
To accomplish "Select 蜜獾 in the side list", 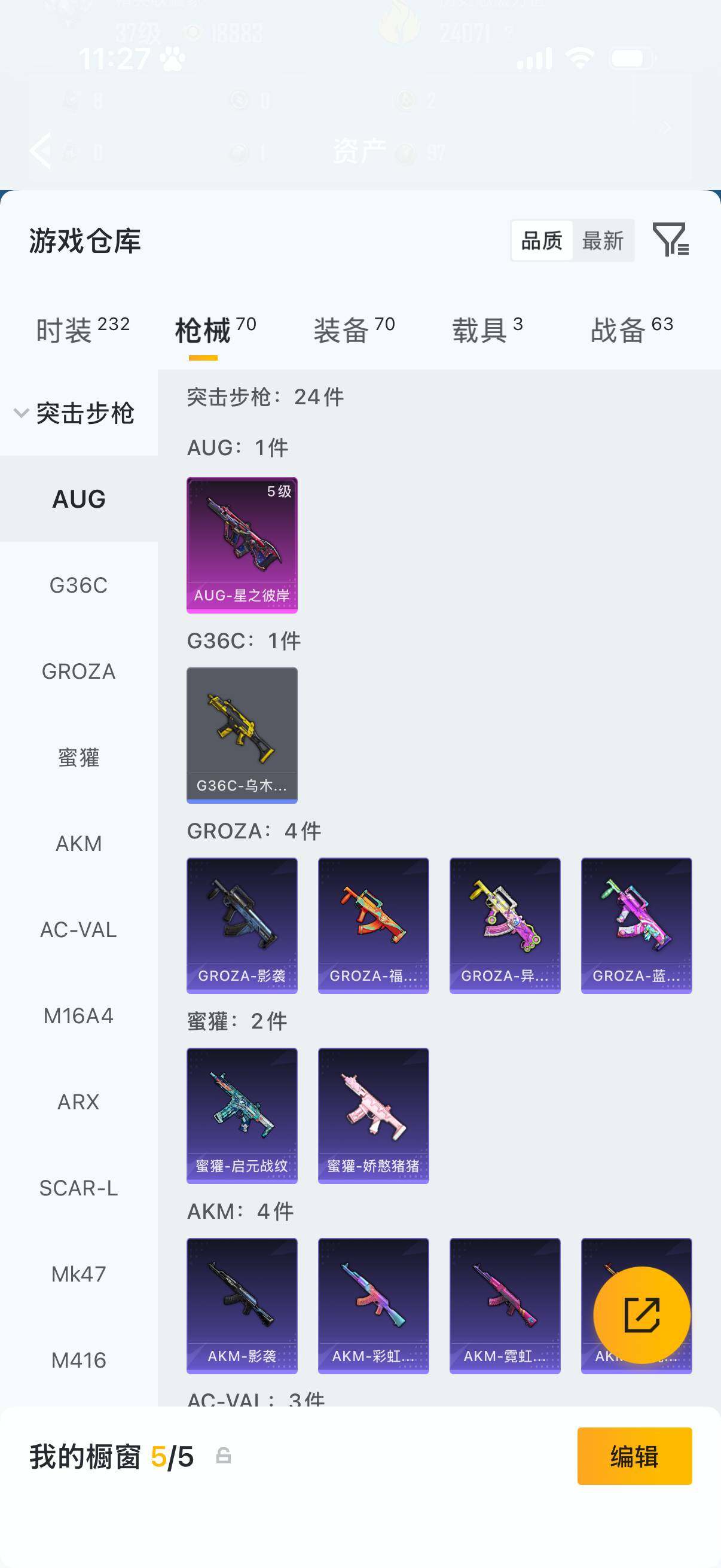I will [78, 758].
